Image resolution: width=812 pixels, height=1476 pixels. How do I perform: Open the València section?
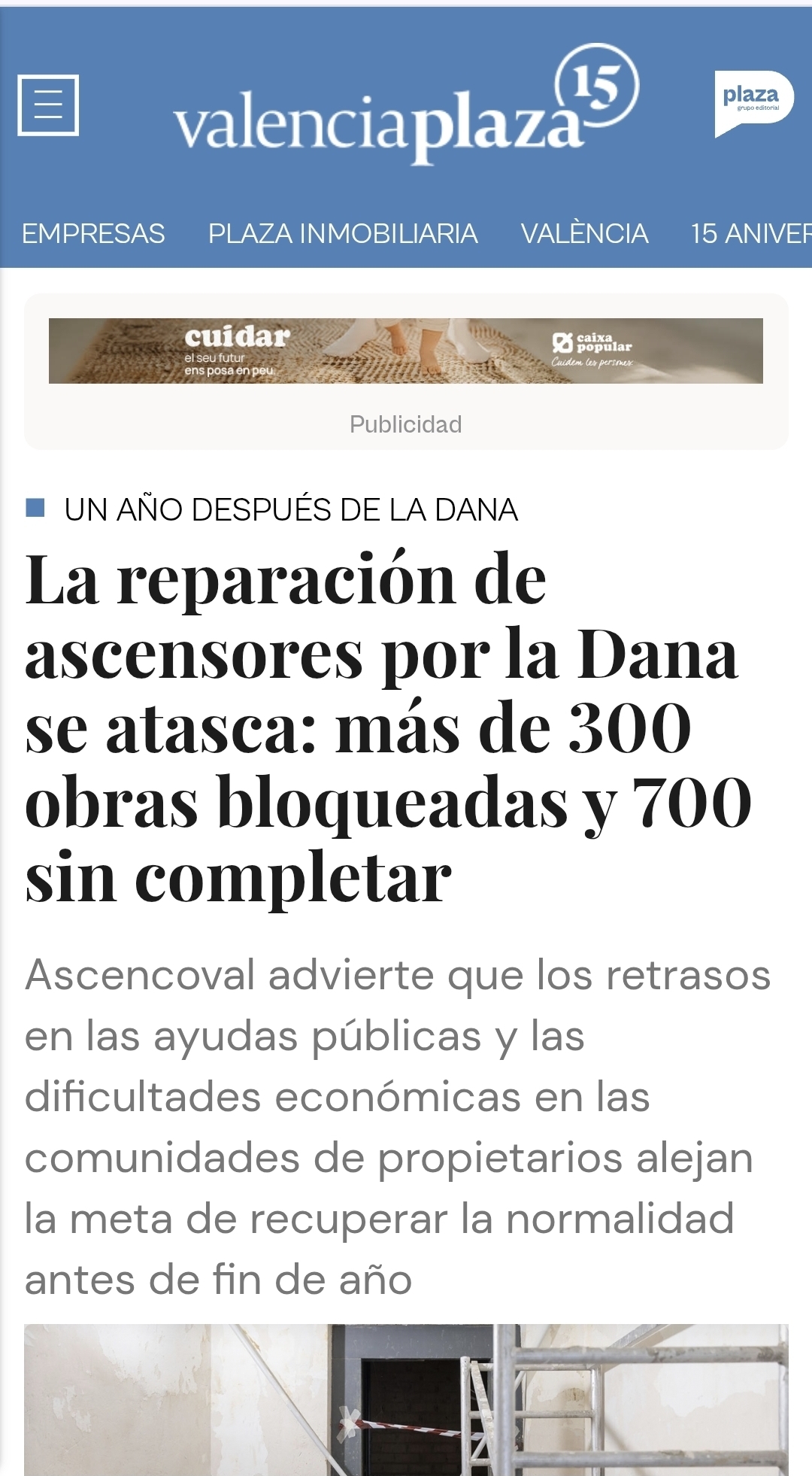point(584,234)
